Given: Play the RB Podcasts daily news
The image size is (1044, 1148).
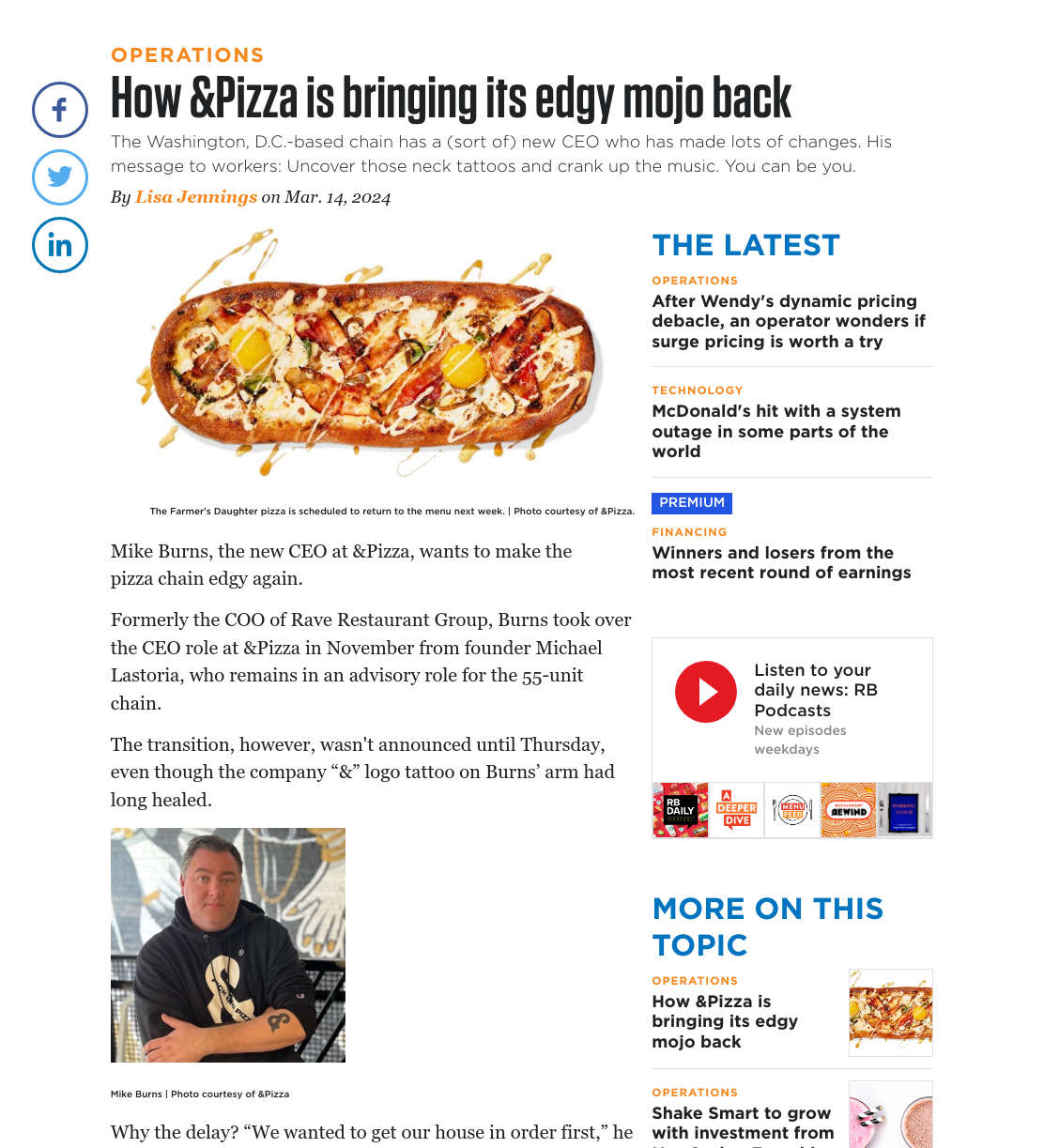Looking at the screenshot, I should click(x=706, y=692).
